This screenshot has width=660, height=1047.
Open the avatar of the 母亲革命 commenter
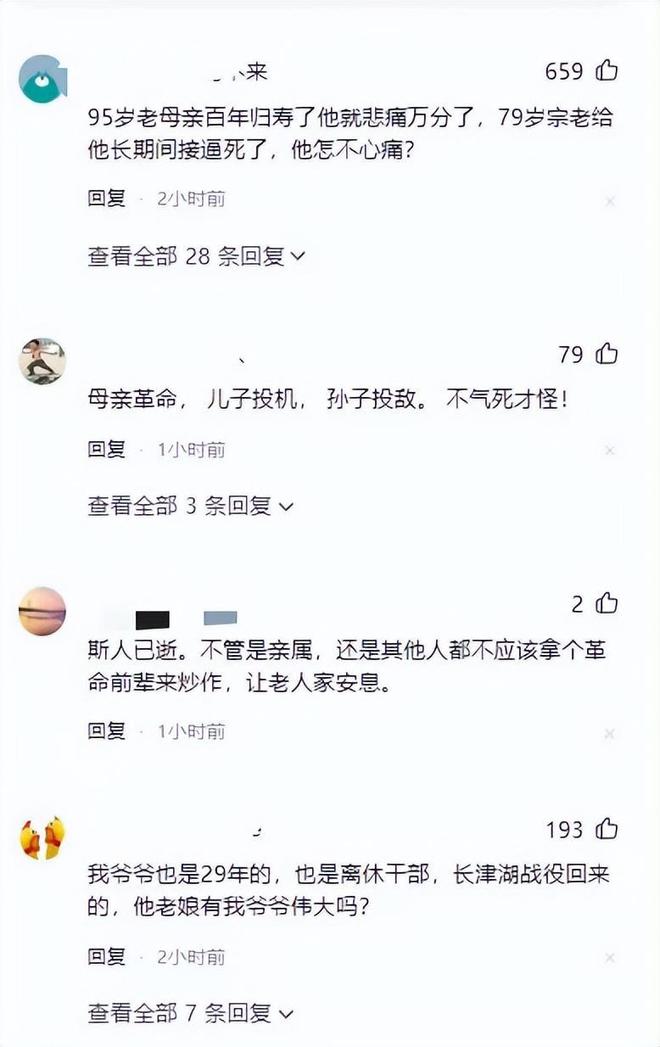(42, 361)
